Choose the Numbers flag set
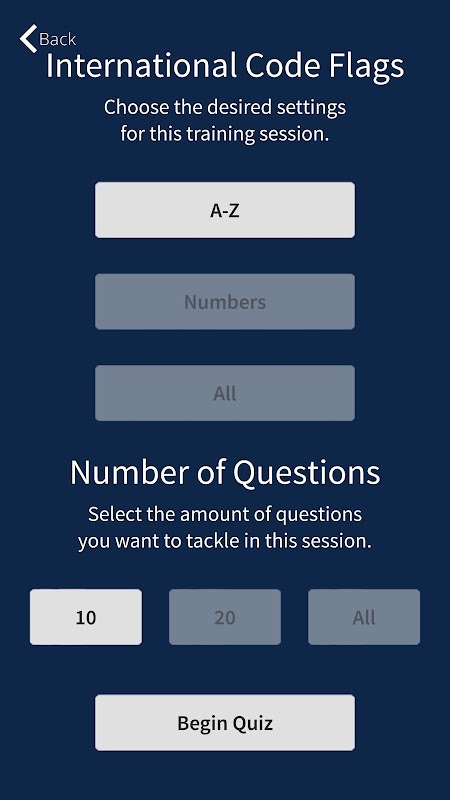The width and height of the screenshot is (450, 800). [x=225, y=302]
